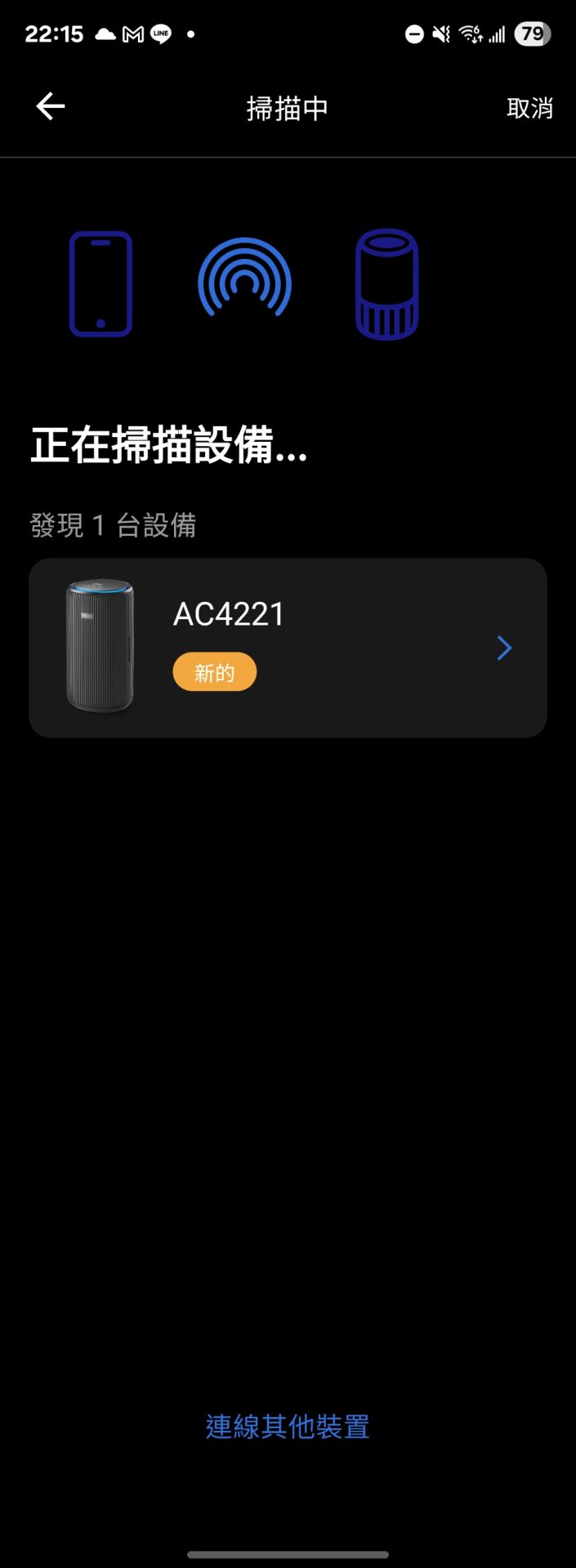576x1568 pixels.
Task: Go back with the arrow icon
Action: (51, 107)
